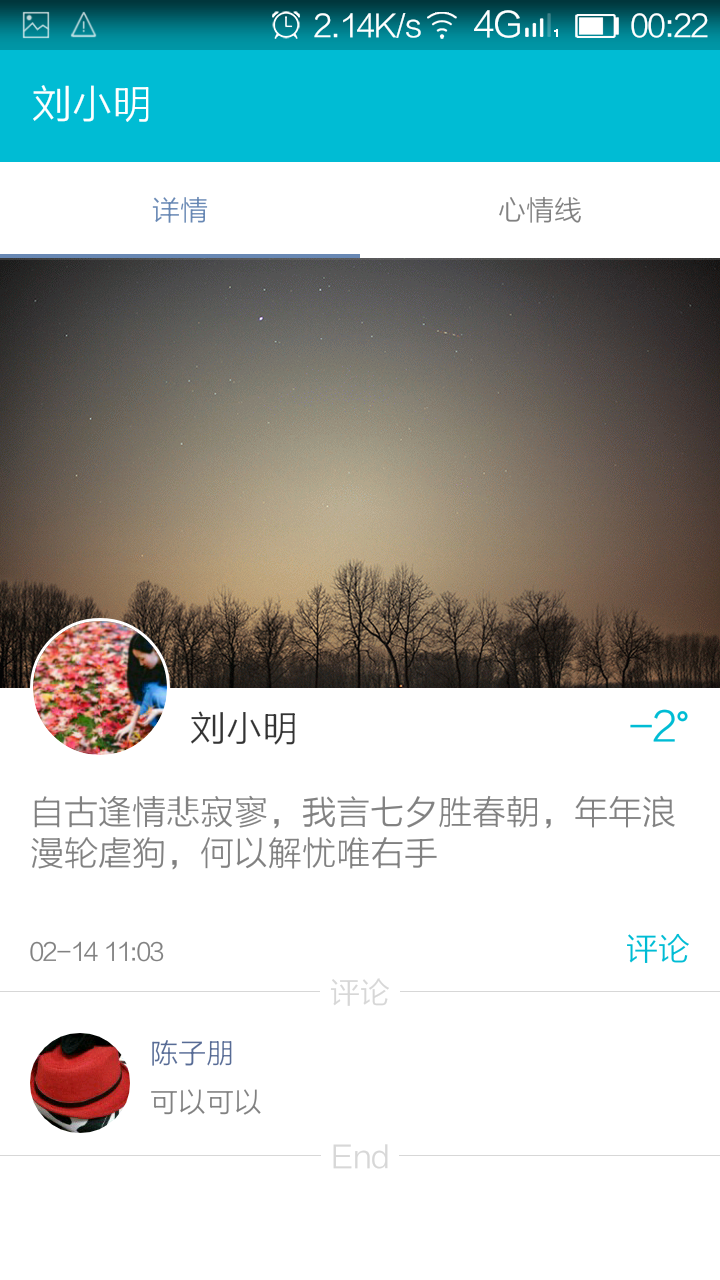Tap the blue 评论 link to comment
720x1280 pixels.
(657, 949)
